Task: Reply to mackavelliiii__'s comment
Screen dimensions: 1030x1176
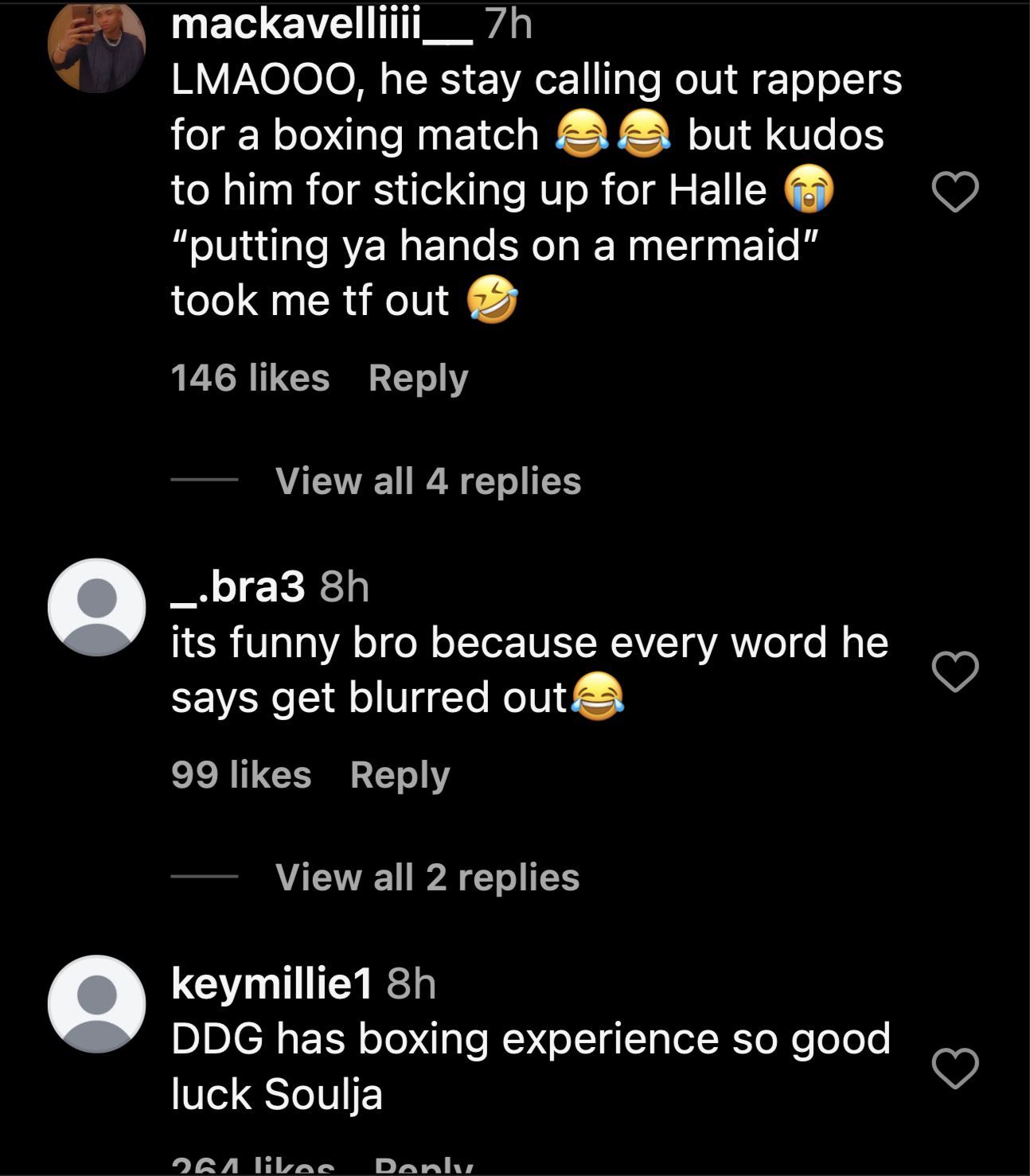Action: (418, 378)
